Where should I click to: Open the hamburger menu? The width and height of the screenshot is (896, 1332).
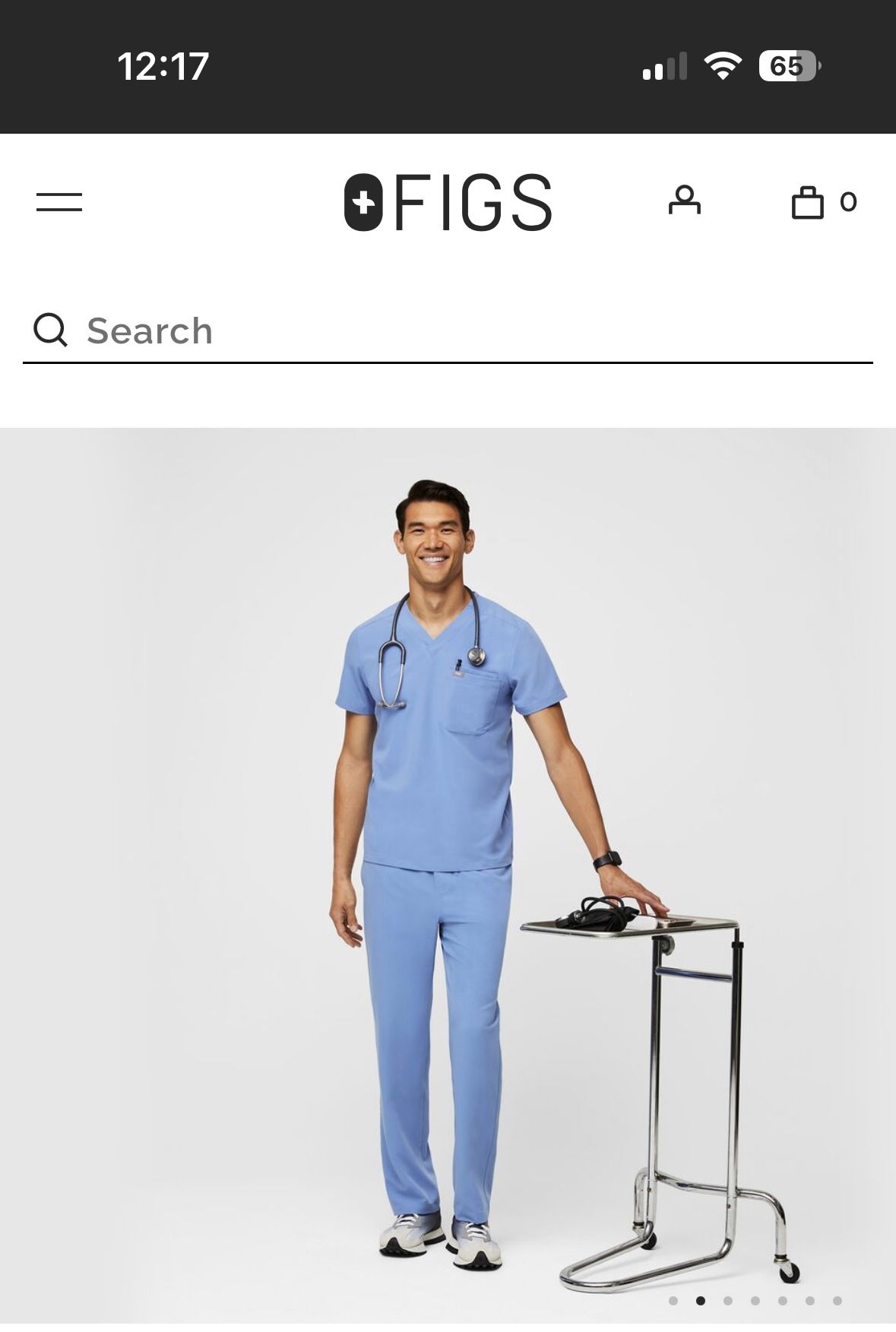[59, 202]
